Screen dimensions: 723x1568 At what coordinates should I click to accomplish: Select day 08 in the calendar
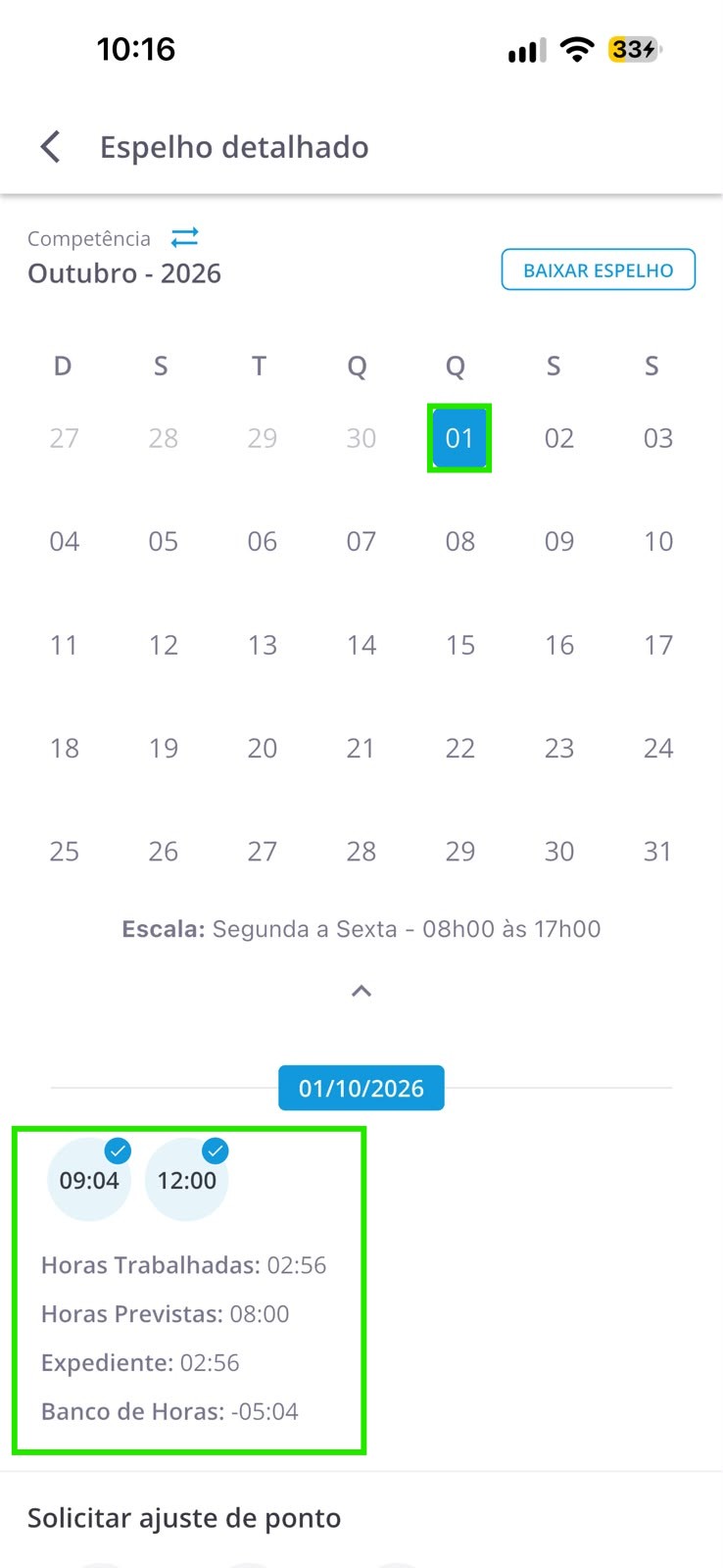click(x=460, y=541)
